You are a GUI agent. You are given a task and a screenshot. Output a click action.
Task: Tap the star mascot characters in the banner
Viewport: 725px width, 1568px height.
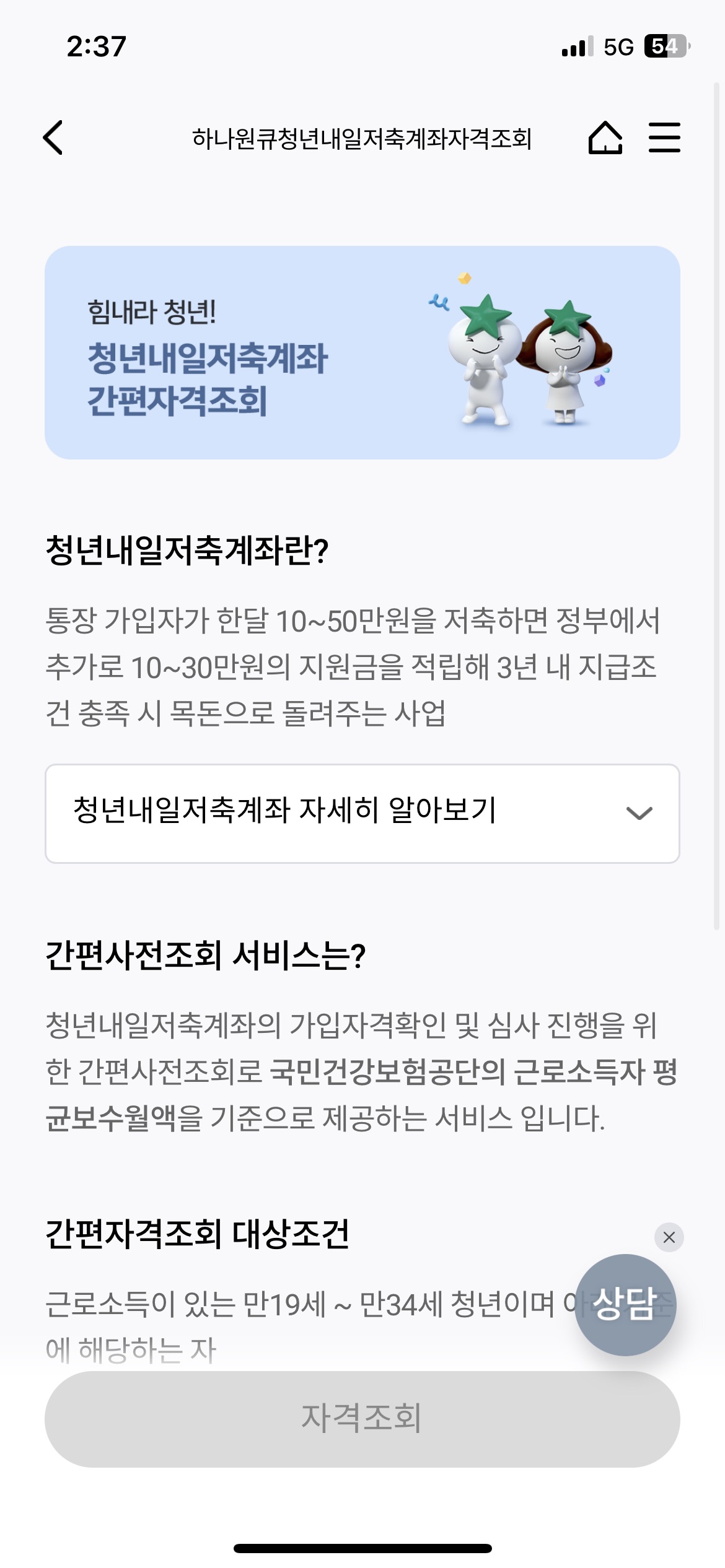[x=527, y=359]
